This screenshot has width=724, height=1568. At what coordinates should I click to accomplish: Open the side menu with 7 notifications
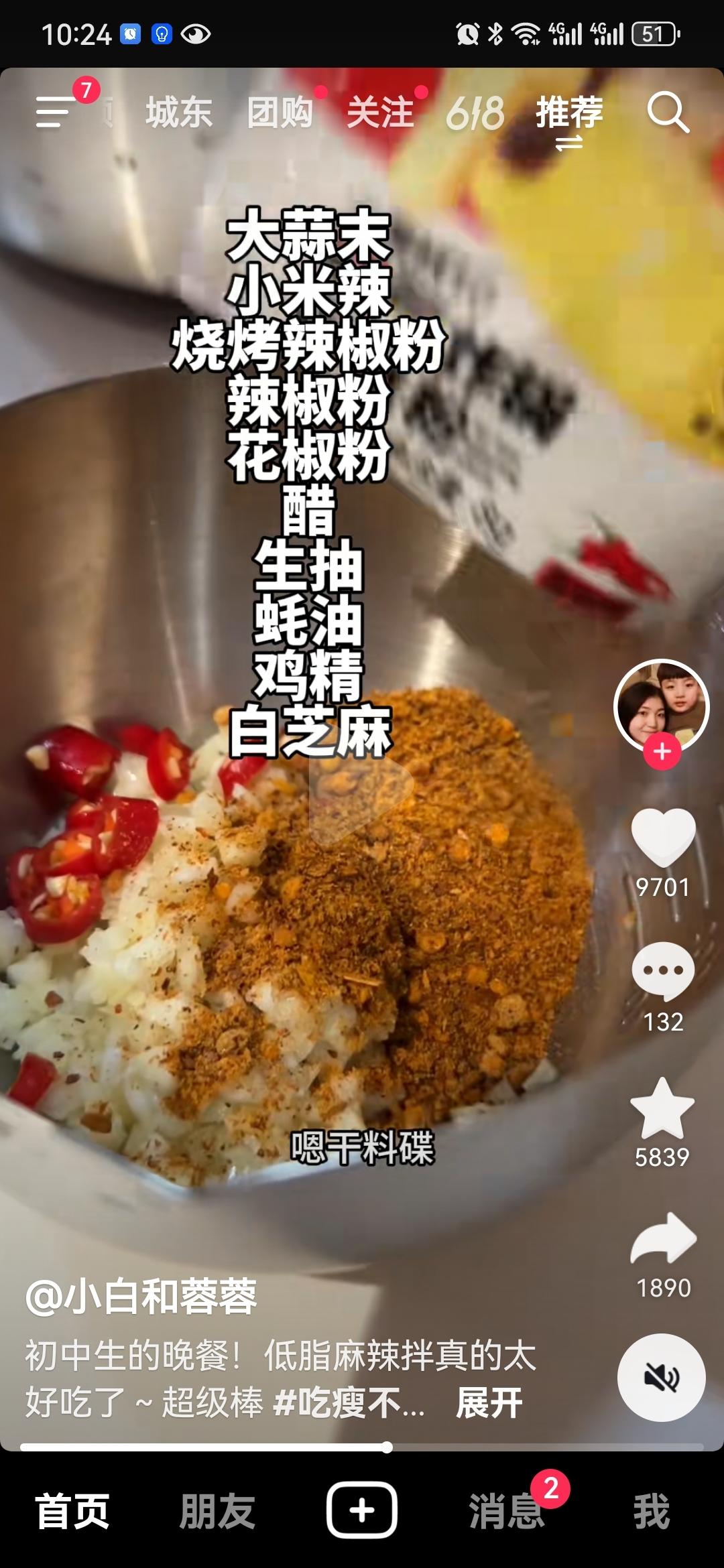(55, 111)
